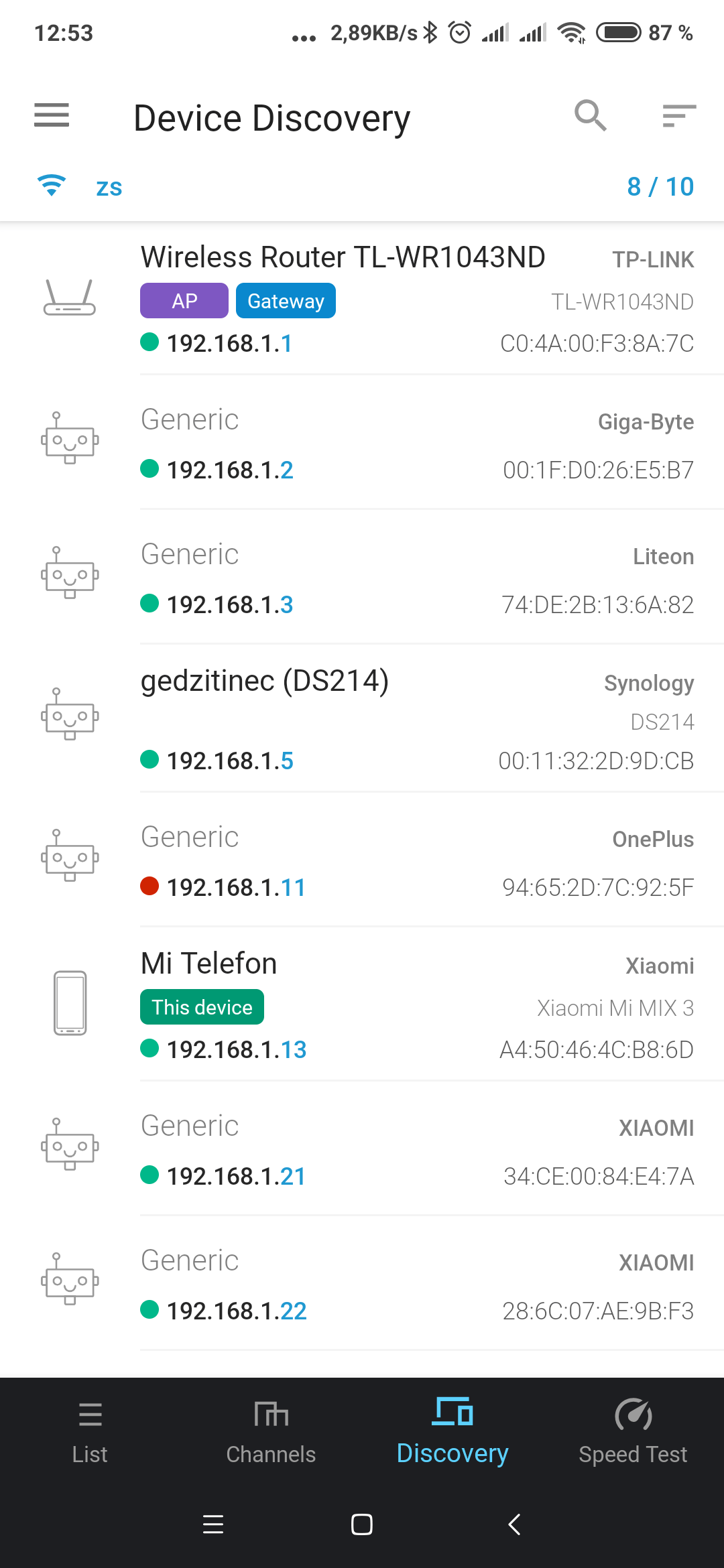Tap the search magnifier icon

click(591, 116)
